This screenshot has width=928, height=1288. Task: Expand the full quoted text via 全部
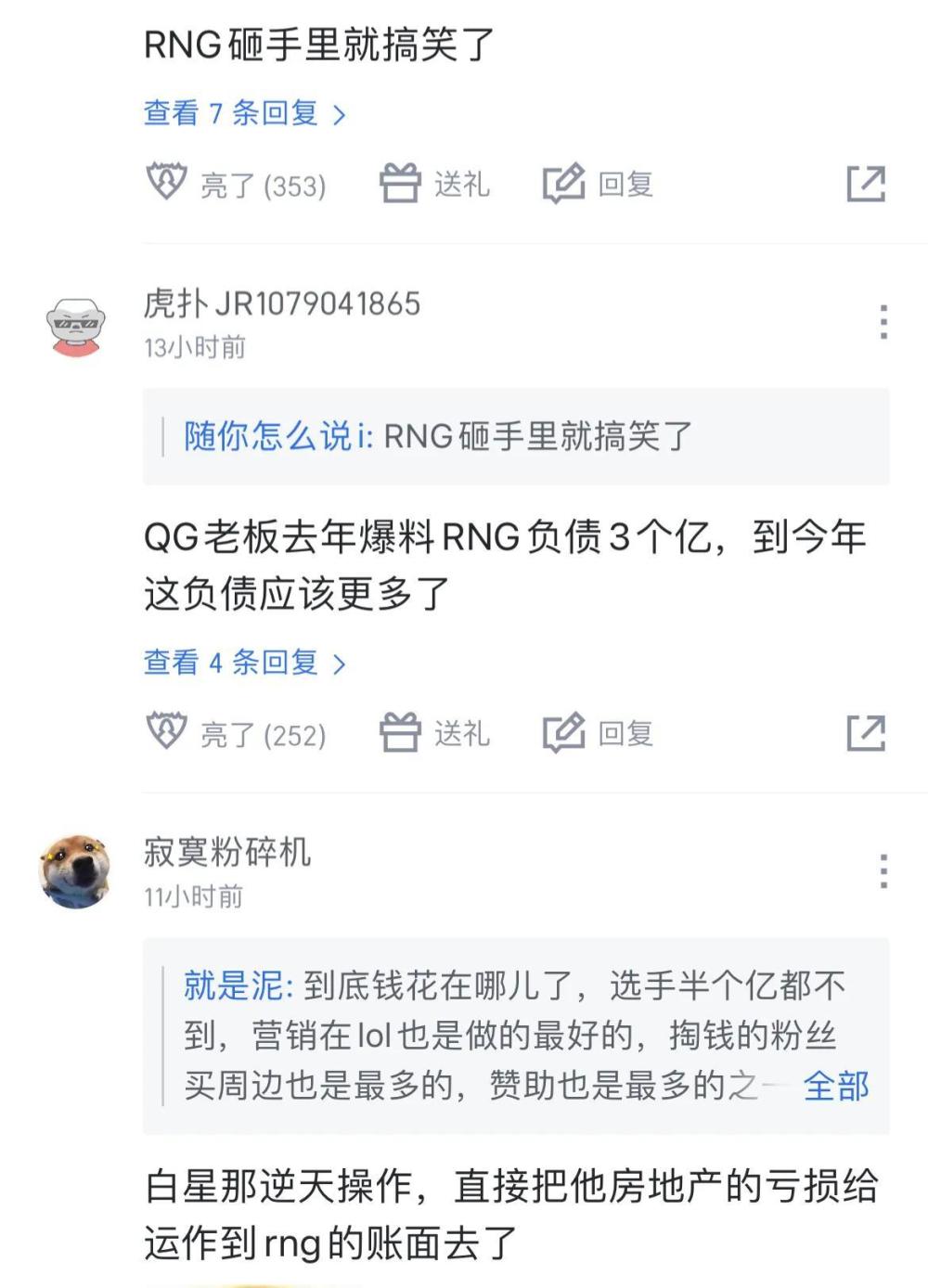835,1085
